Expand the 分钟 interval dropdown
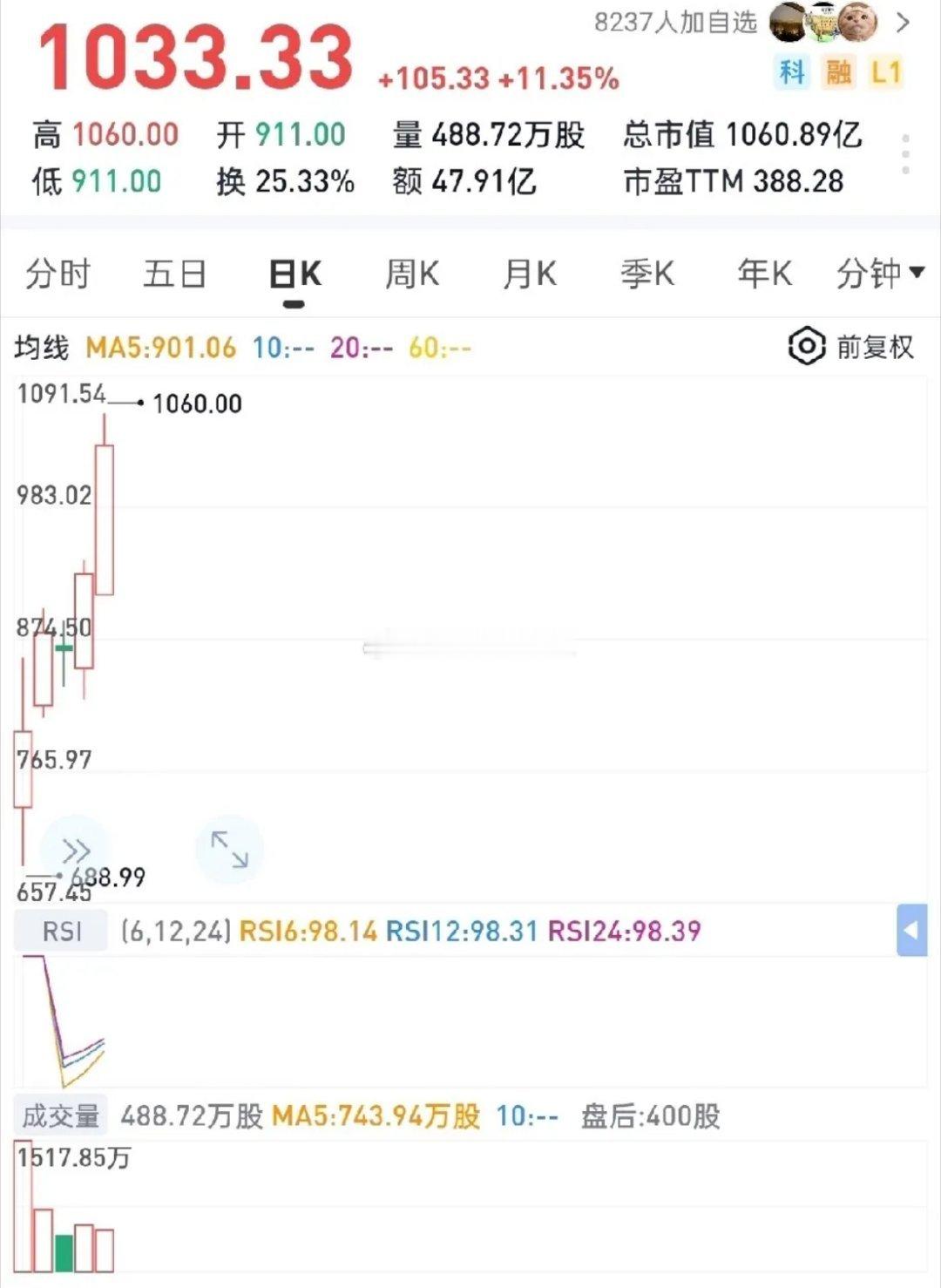The height and width of the screenshot is (1288, 941). (x=880, y=274)
